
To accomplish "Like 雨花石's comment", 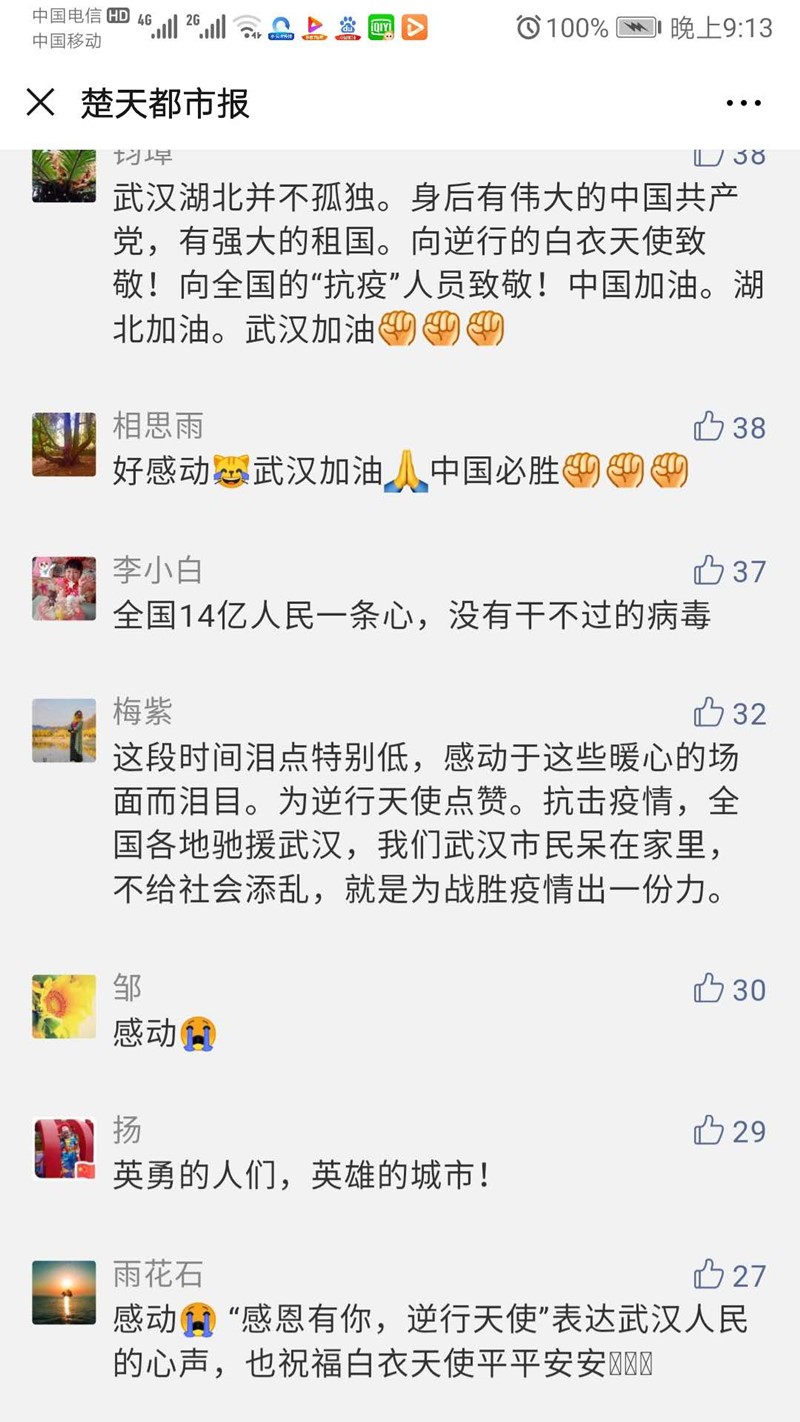I will pyautogui.click(x=709, y=1274).
